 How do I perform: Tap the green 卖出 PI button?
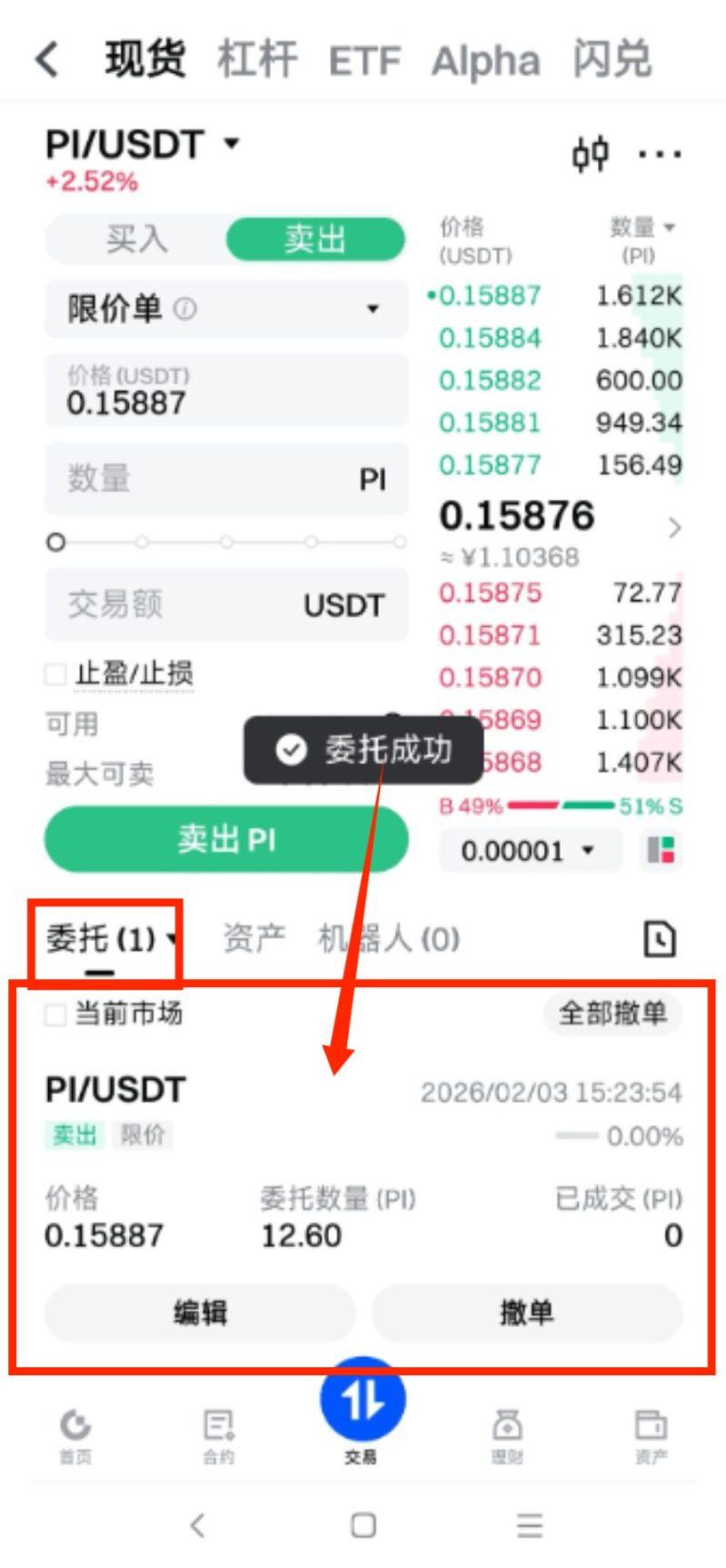pos(226,839)
